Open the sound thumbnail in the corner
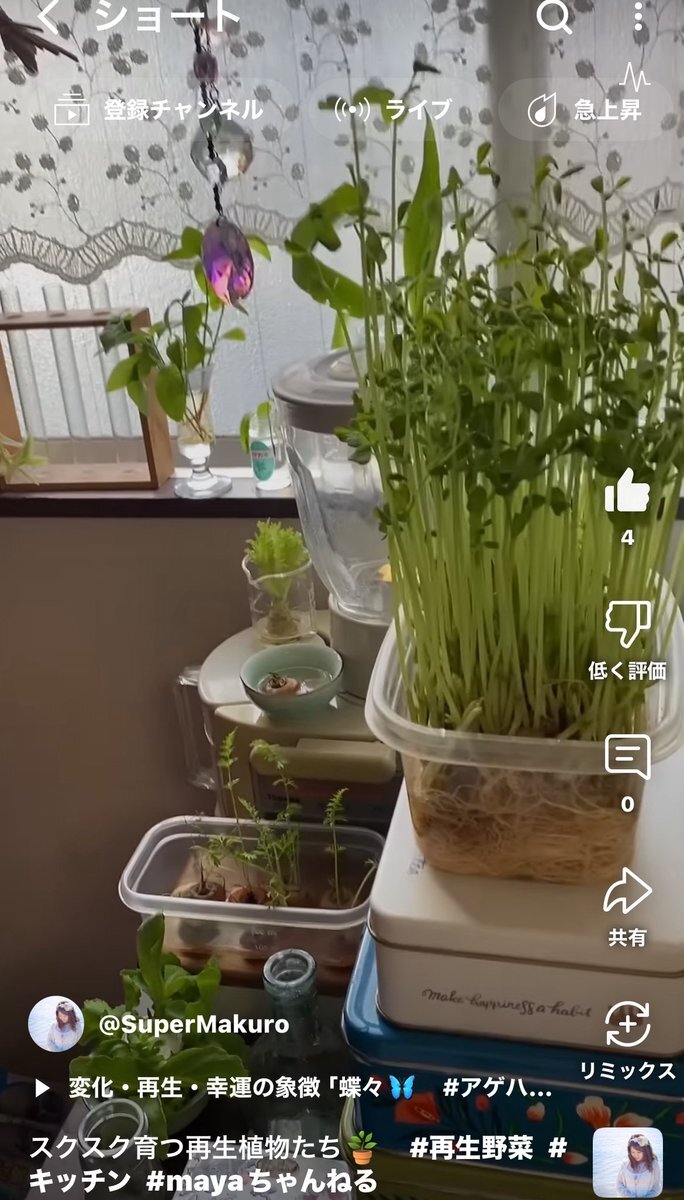 pyautogui.click(x=627, y=1161)
